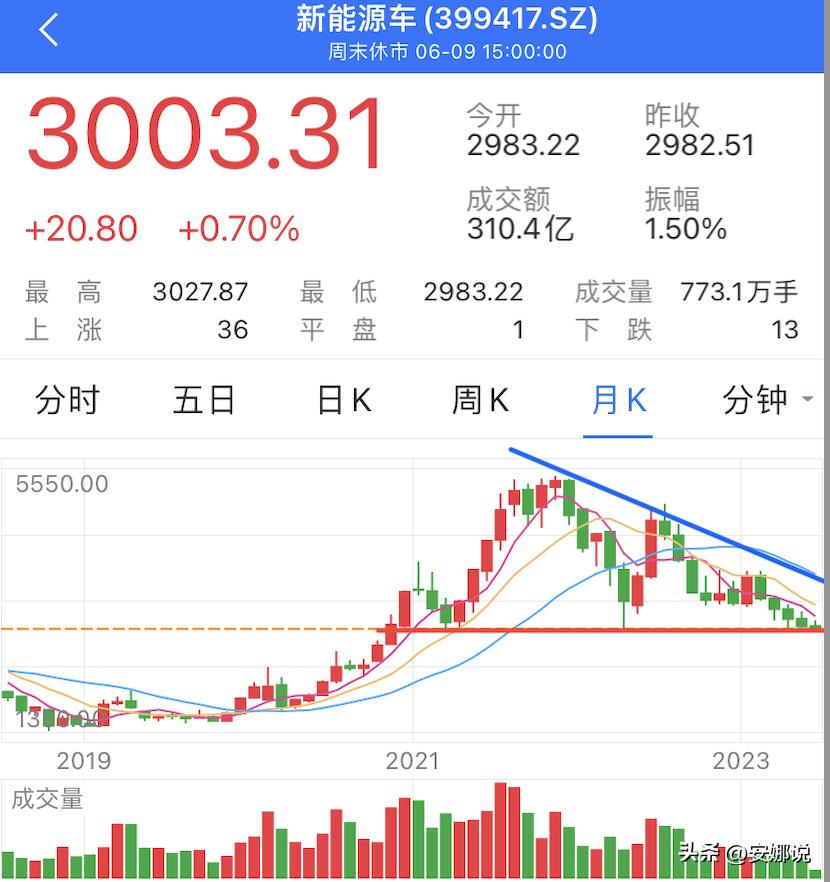Screen dimensions: 830x882
Task: Stay on the 月K monthly chart tab
Action: pyautogui.click(x=618, y=399)
